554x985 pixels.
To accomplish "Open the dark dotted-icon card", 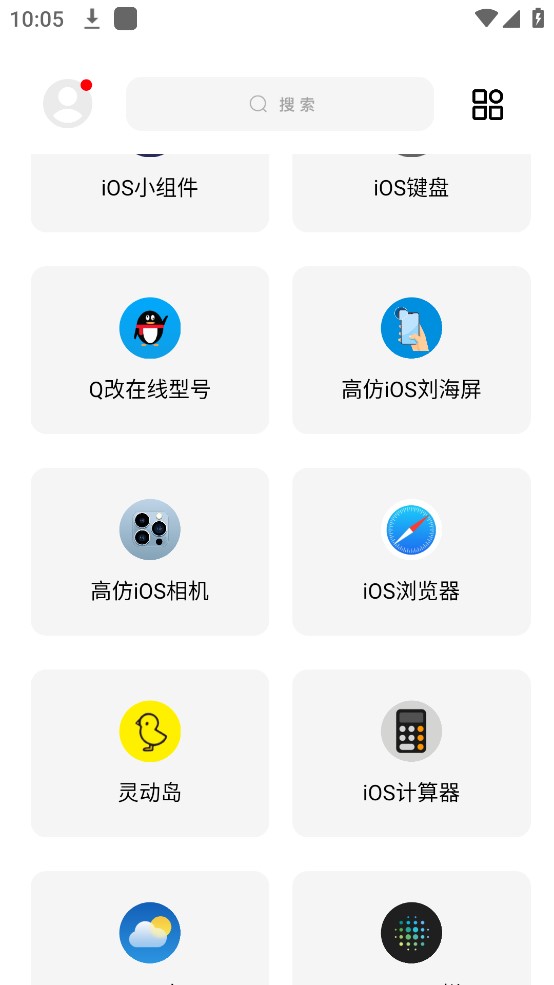I will point(411,928).
